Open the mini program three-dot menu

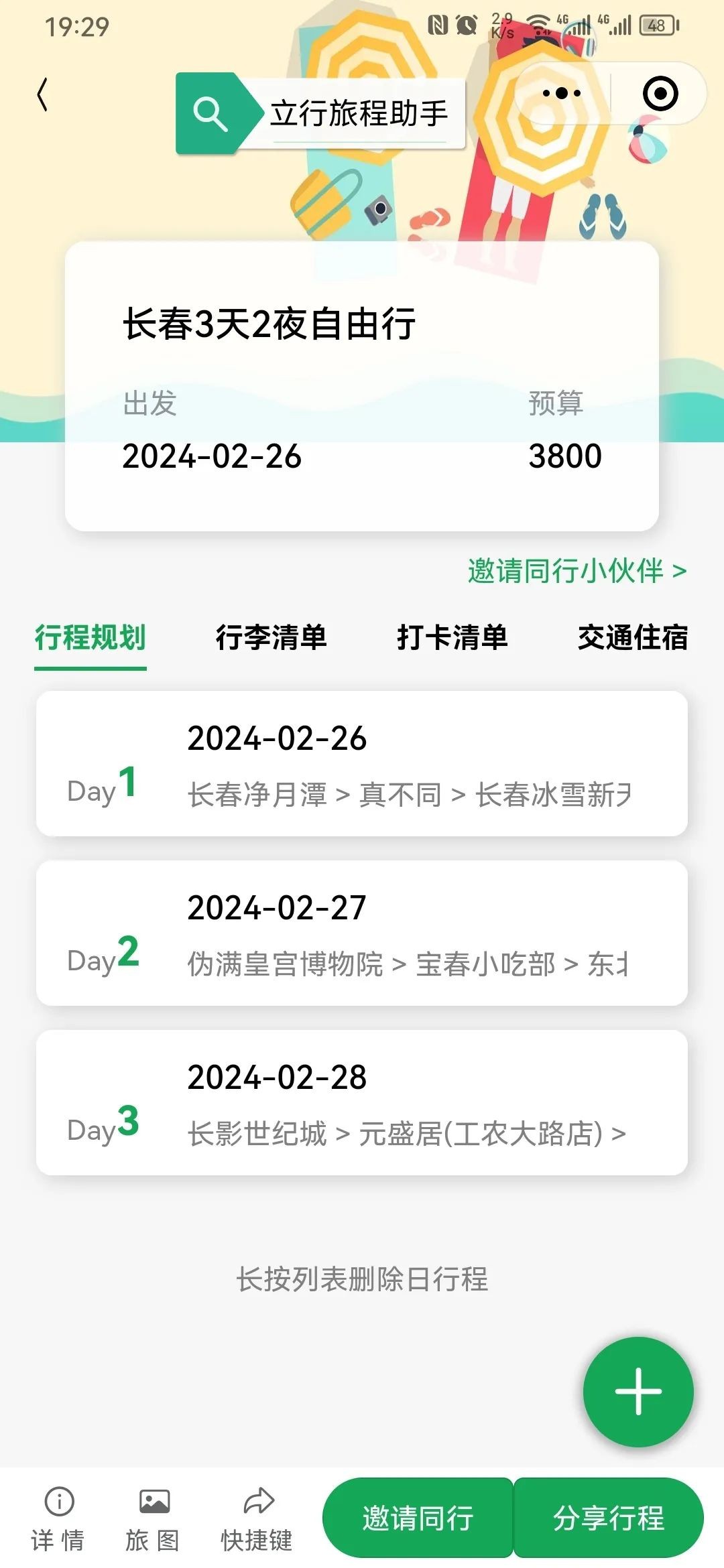click(562, 94)
